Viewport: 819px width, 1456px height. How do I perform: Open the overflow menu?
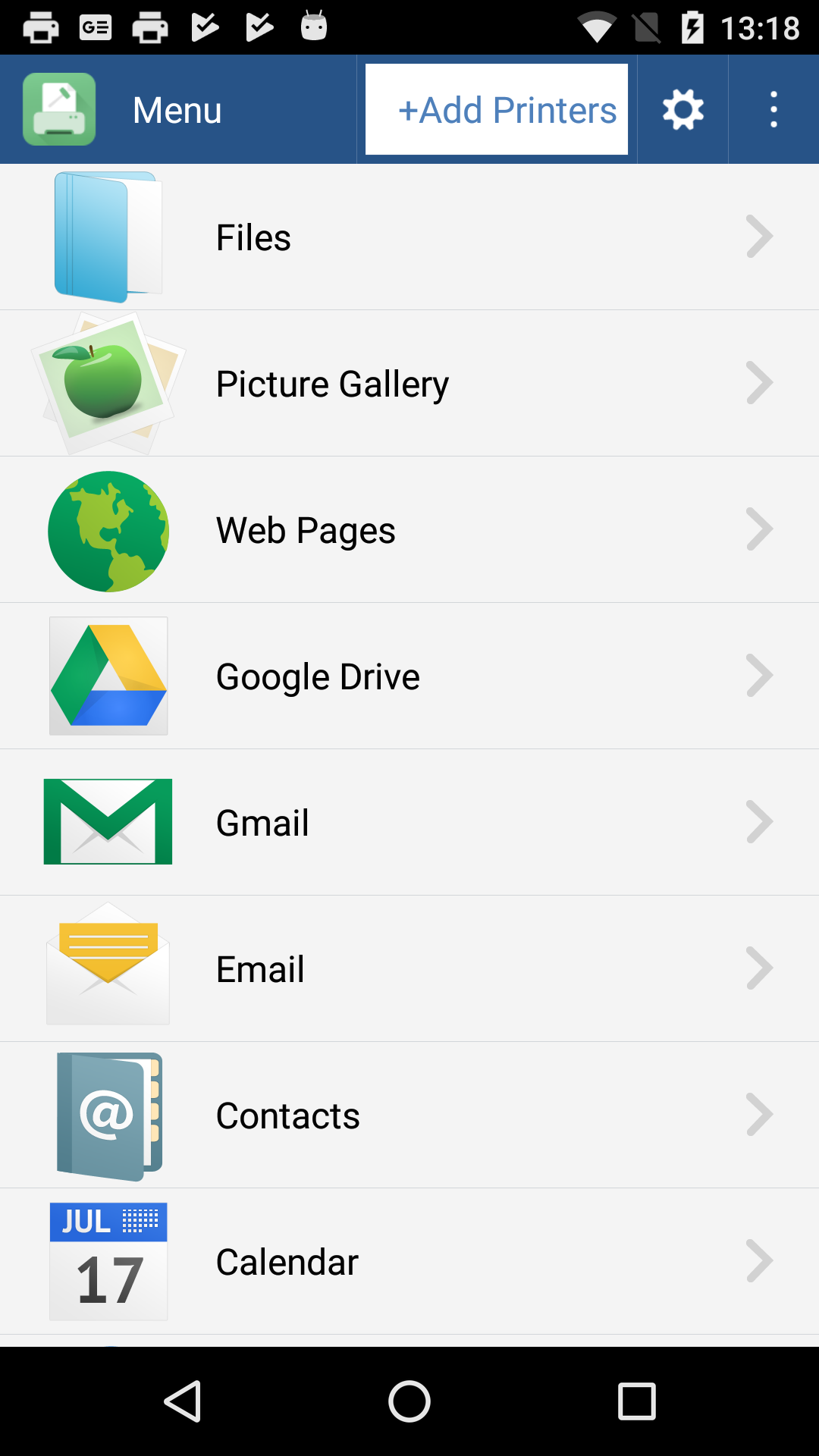[x=773, y=109]
